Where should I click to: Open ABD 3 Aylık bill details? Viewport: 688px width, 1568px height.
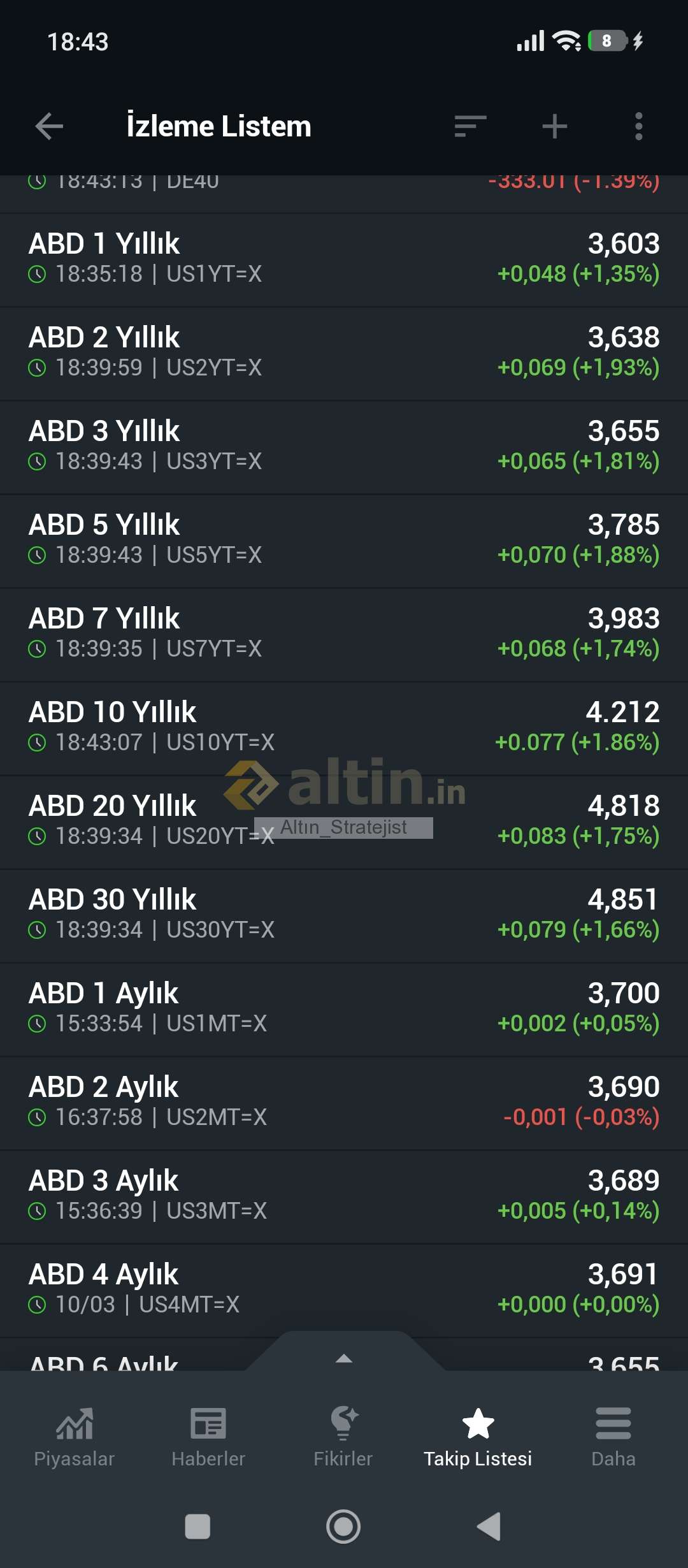click(344, 1196)
